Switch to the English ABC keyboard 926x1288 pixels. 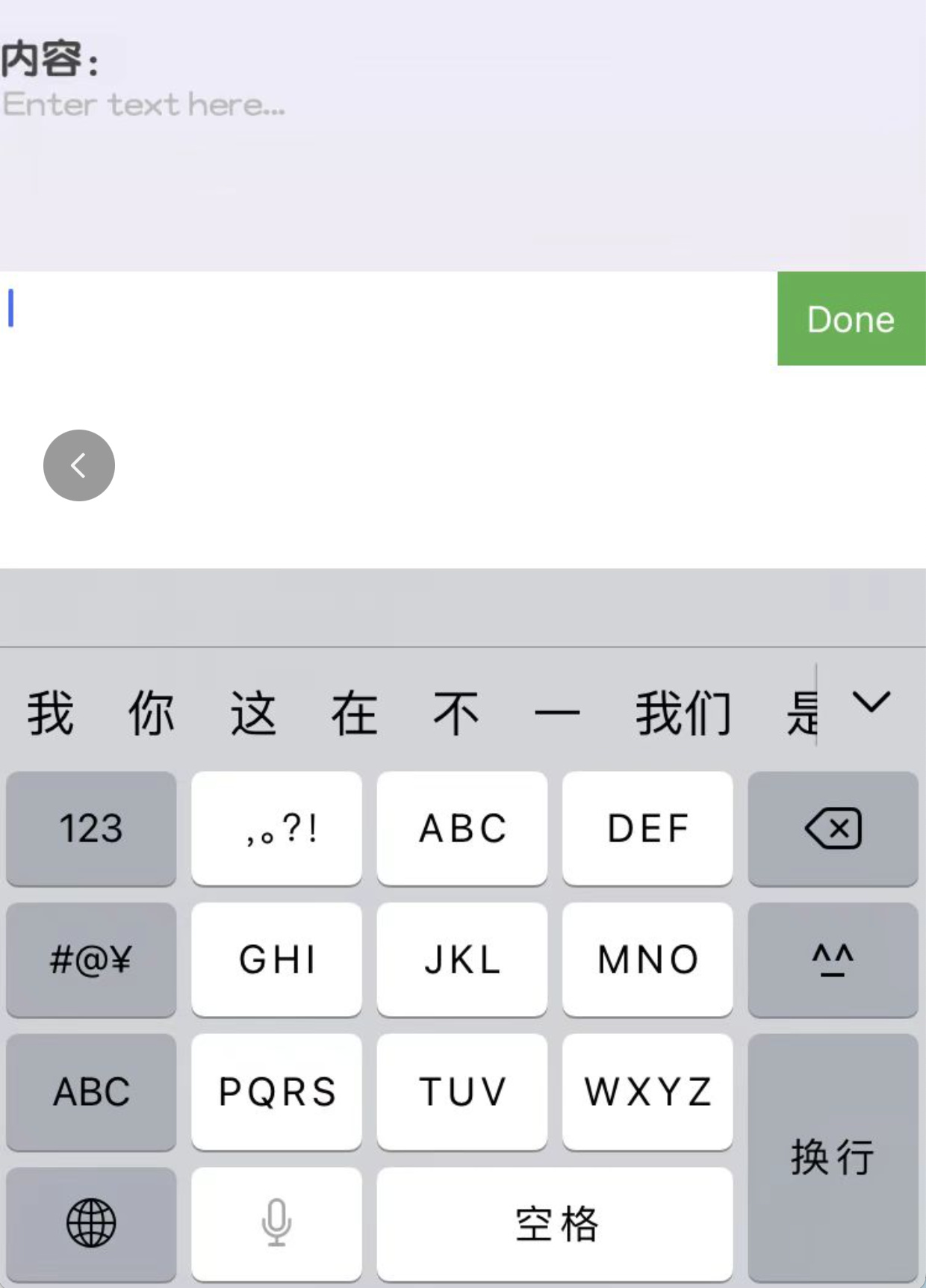pos(91,1092)
